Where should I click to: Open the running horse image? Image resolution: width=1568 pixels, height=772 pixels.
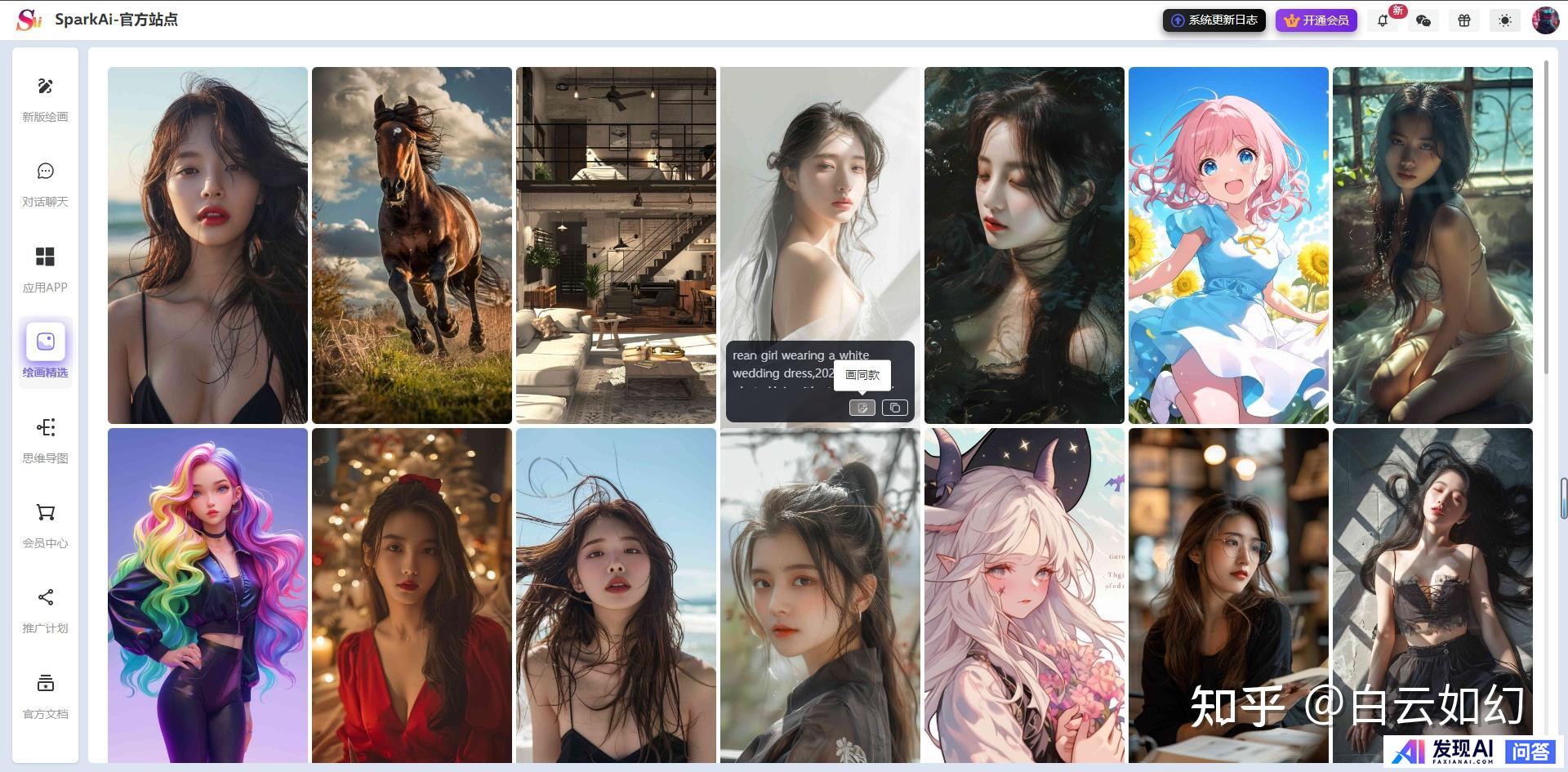click(412, 245)
